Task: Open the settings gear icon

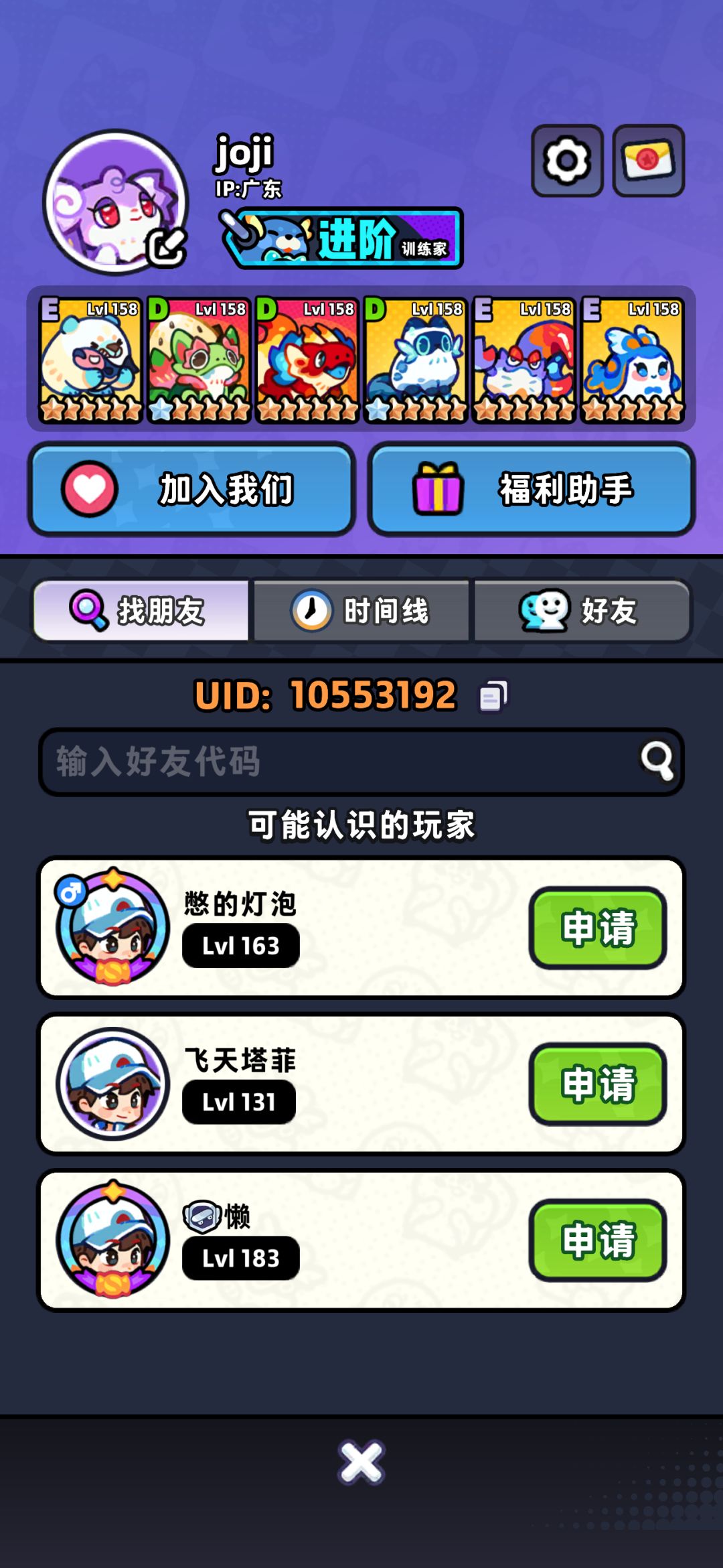Action: click(x=567, y=161)
